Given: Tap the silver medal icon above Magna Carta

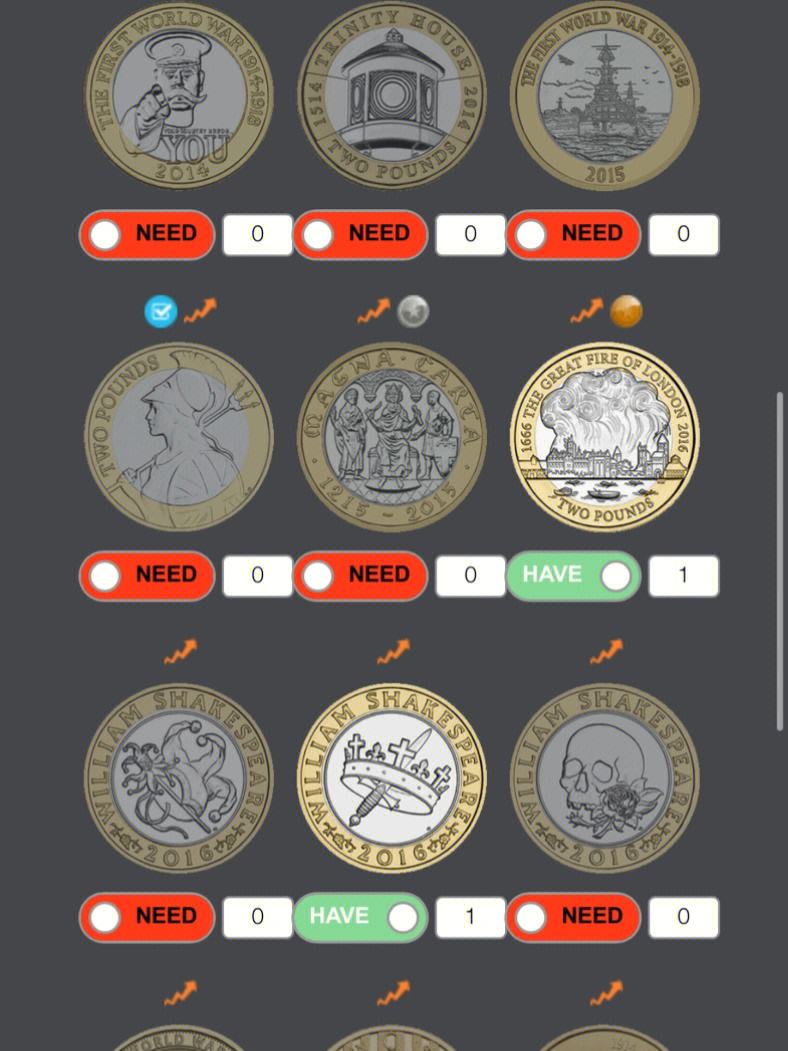Looking at the screenshot, I should [x=413, y=312].
